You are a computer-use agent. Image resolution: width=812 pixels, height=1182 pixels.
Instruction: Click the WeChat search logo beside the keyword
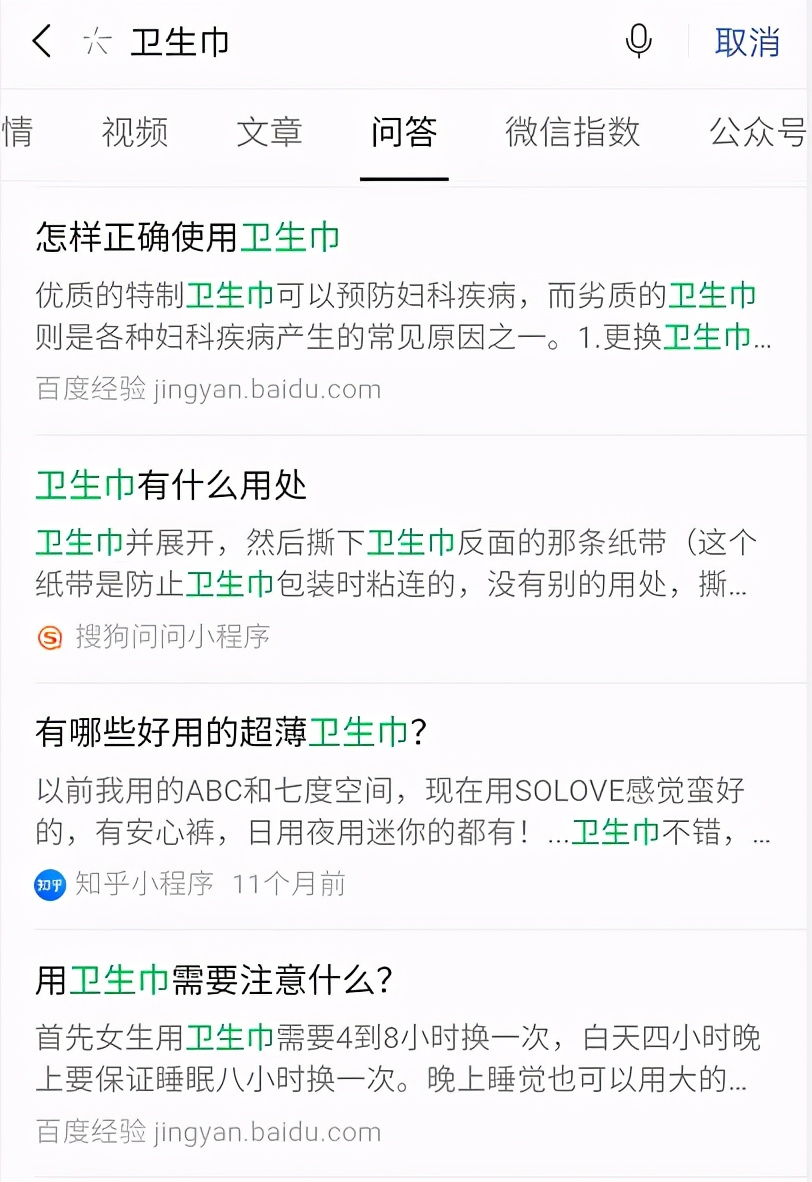coord(96,42)
